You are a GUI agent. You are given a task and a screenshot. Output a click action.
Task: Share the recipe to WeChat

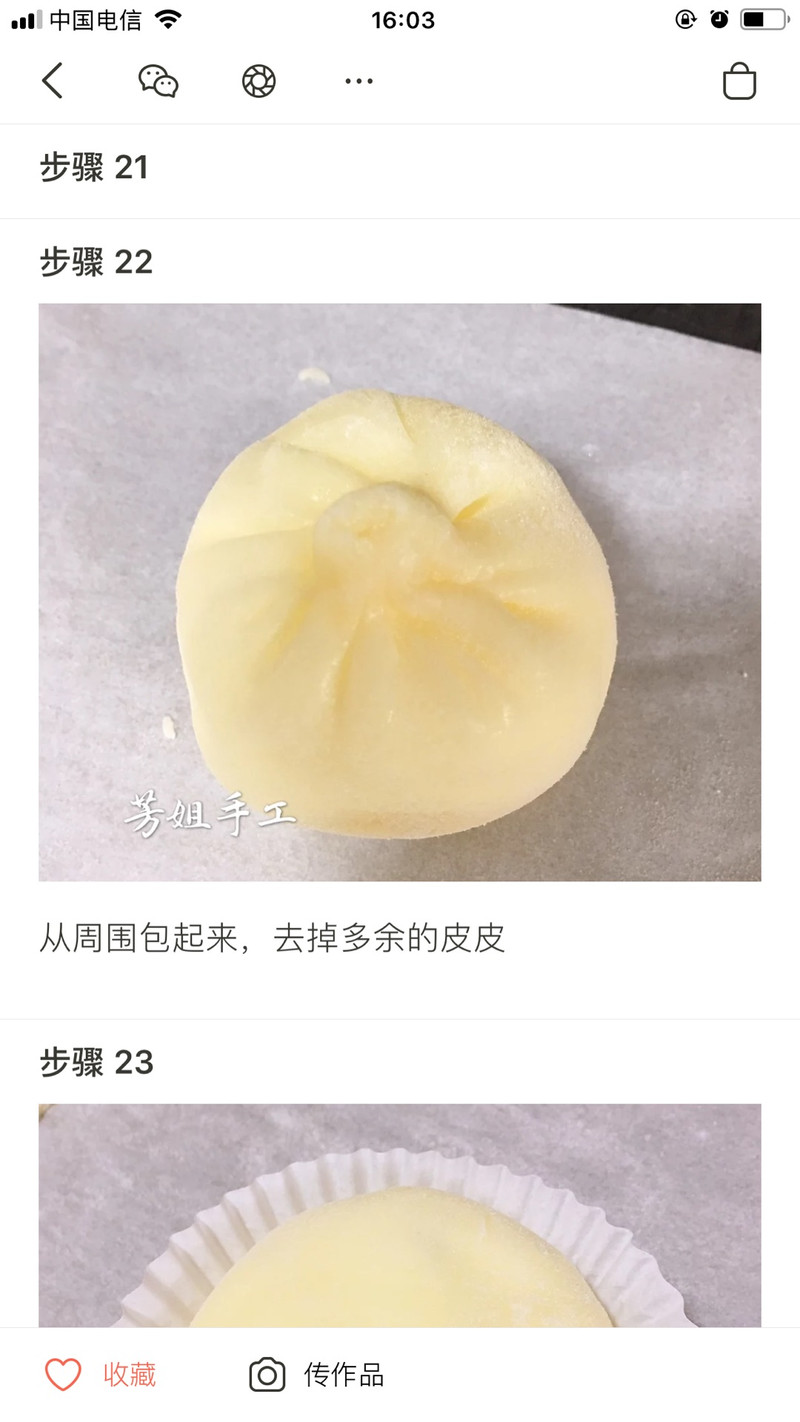(158, 81)
